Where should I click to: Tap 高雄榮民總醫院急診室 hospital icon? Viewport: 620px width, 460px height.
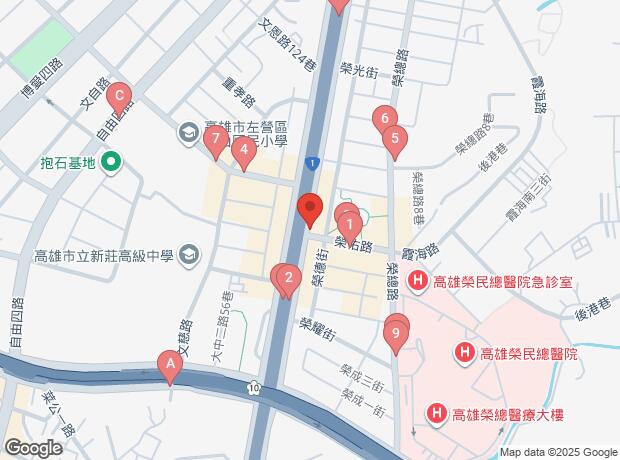(x=418, y=282)
